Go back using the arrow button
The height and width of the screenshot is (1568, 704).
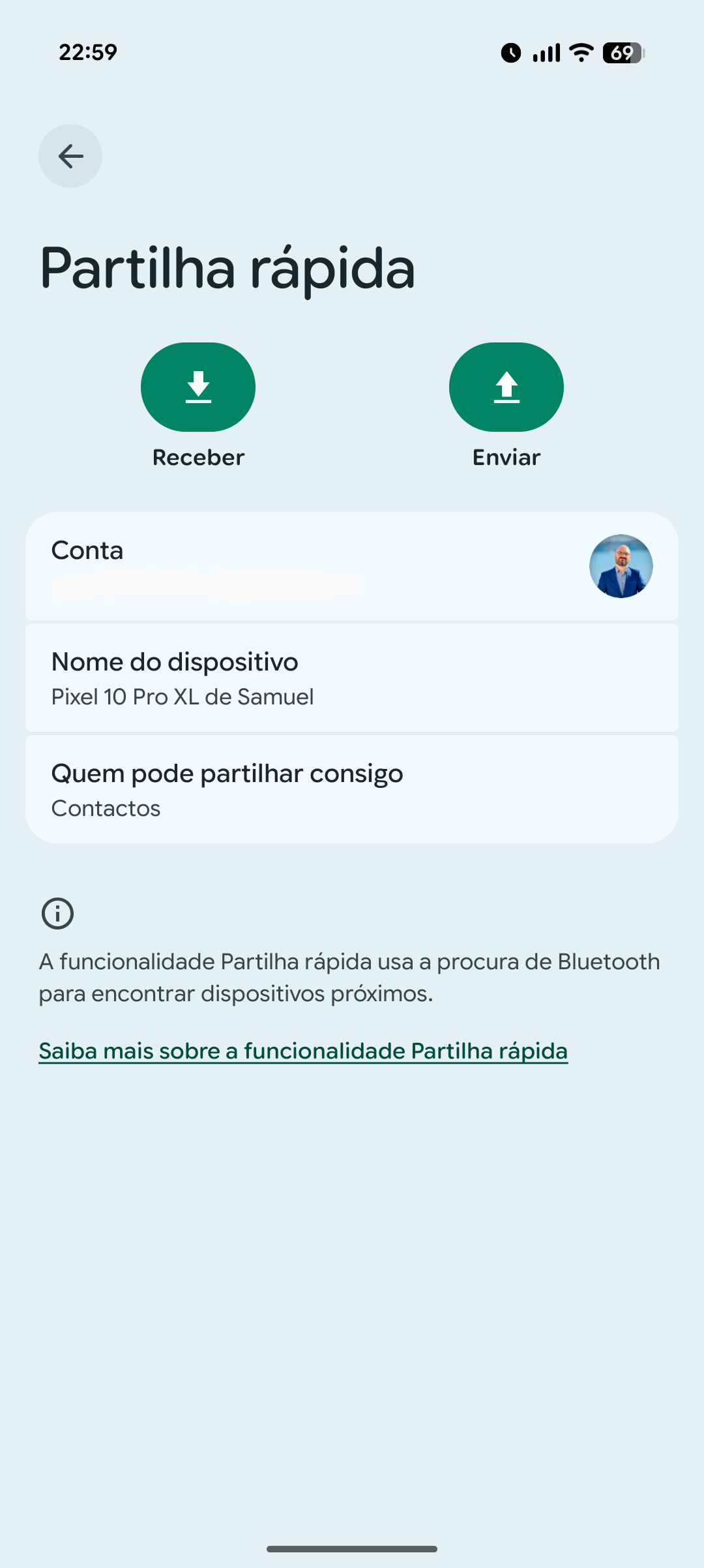[x=70, y=156]
